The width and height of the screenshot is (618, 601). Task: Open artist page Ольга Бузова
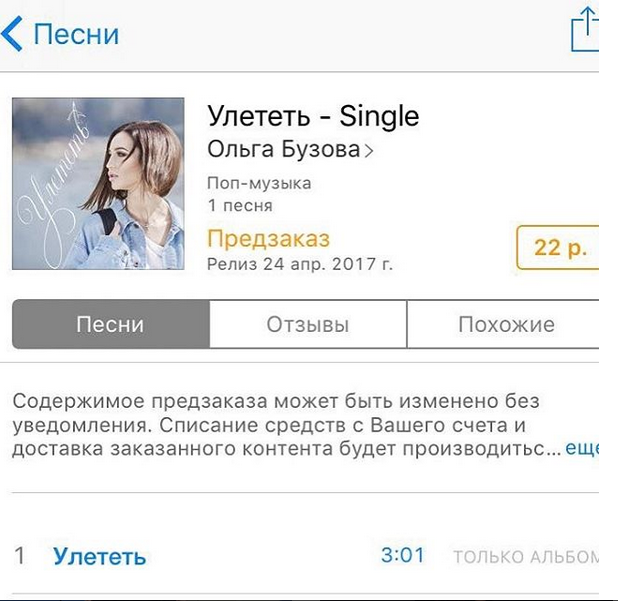click(290, 150)
